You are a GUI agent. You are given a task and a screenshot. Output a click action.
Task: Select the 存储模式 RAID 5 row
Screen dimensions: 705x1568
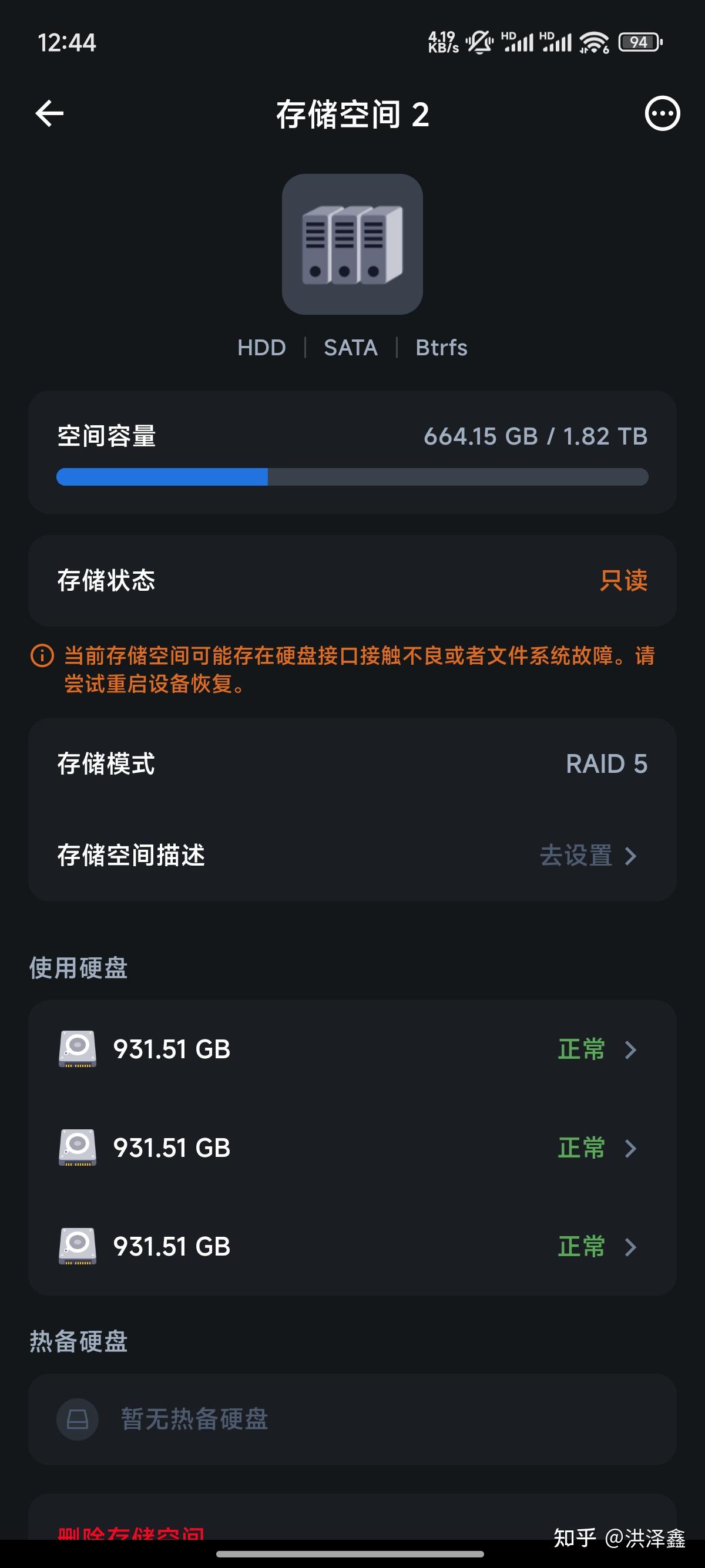click(x=352, y=764)
